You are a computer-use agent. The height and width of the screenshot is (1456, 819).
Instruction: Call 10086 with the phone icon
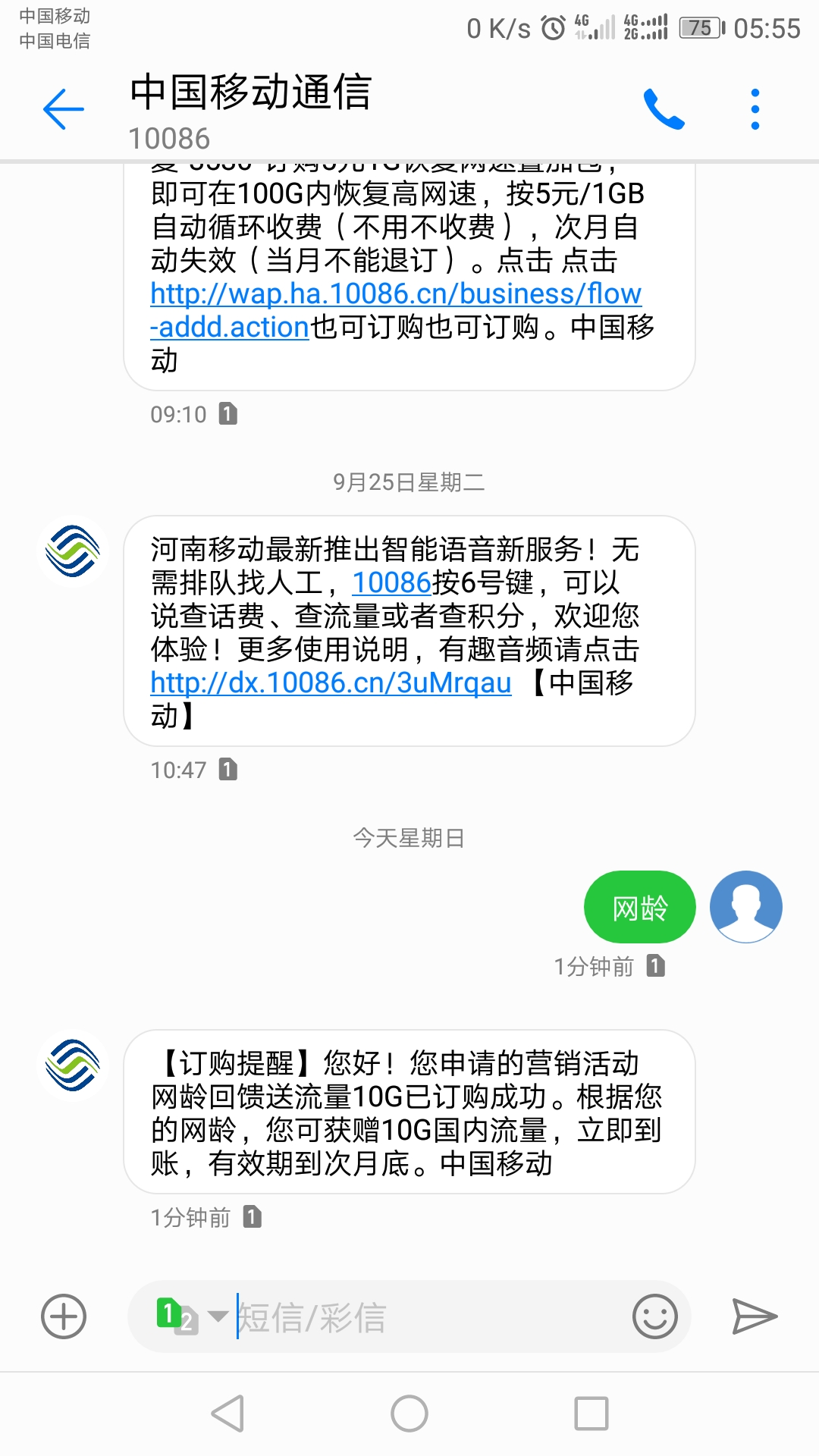664,109
